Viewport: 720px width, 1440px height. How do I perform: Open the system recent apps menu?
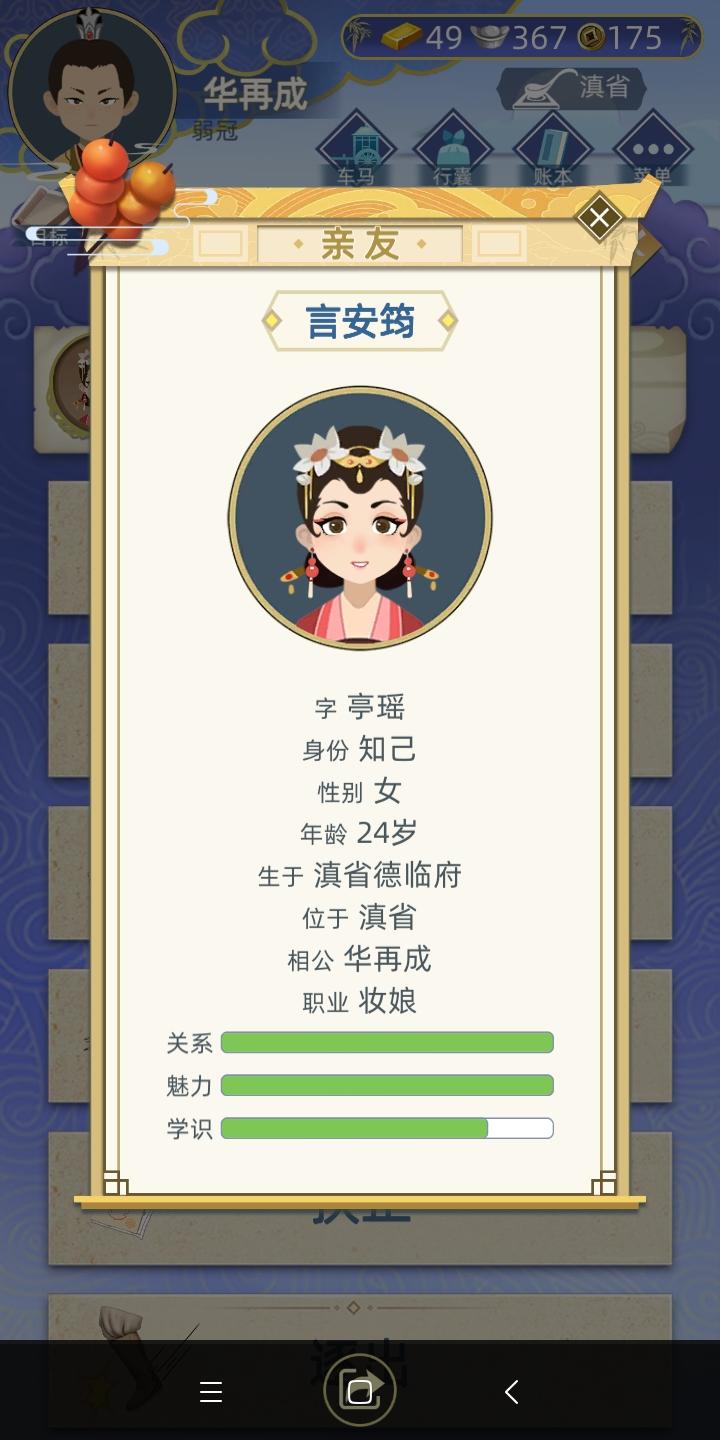210,1391
